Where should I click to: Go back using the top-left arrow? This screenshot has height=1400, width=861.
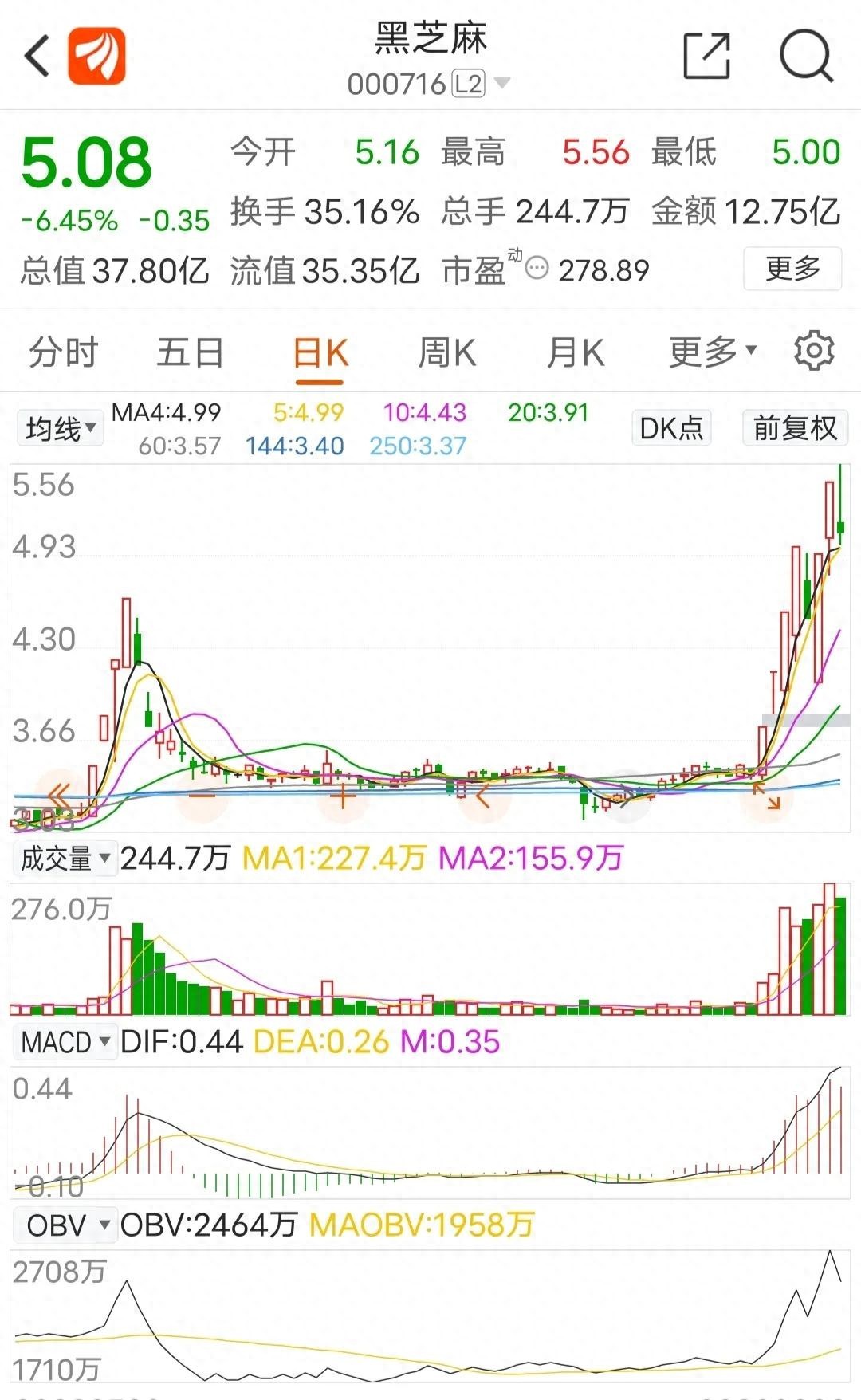coord(37,56)
